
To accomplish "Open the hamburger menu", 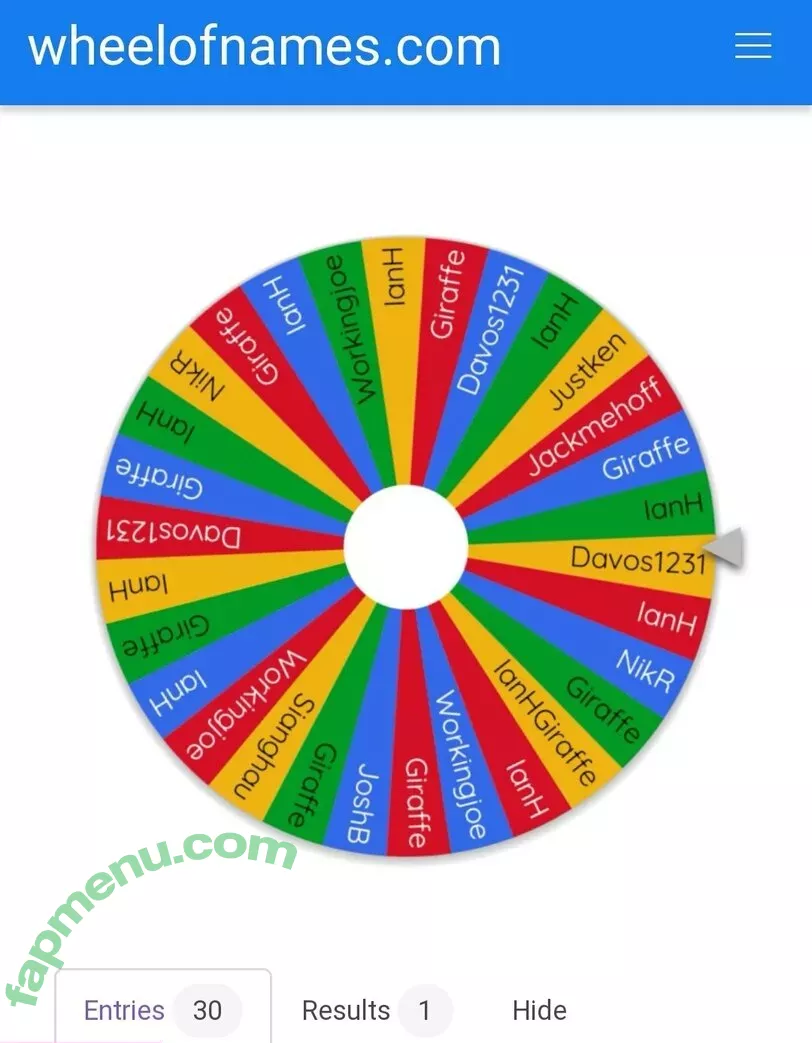I will tap(753, 46).
